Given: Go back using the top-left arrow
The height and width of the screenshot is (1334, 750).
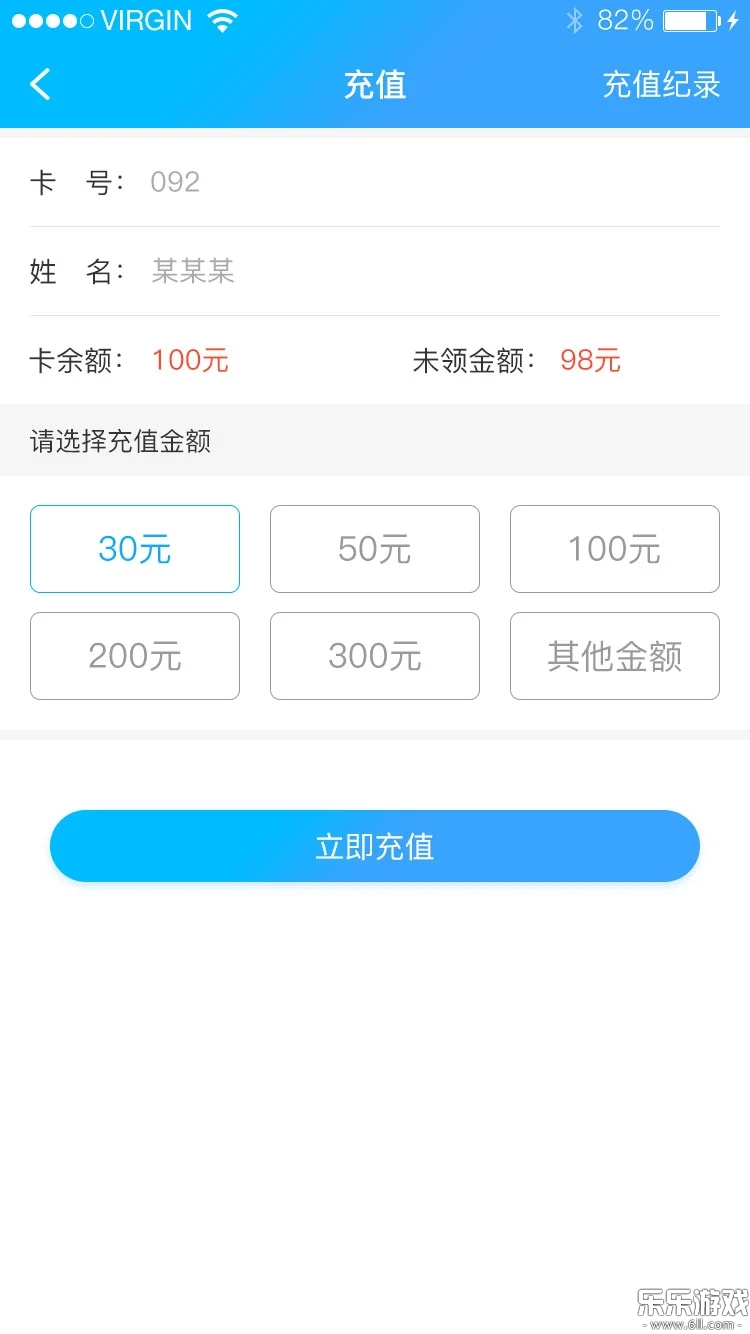Looking at the screenshot, I should tap(41, 85).
